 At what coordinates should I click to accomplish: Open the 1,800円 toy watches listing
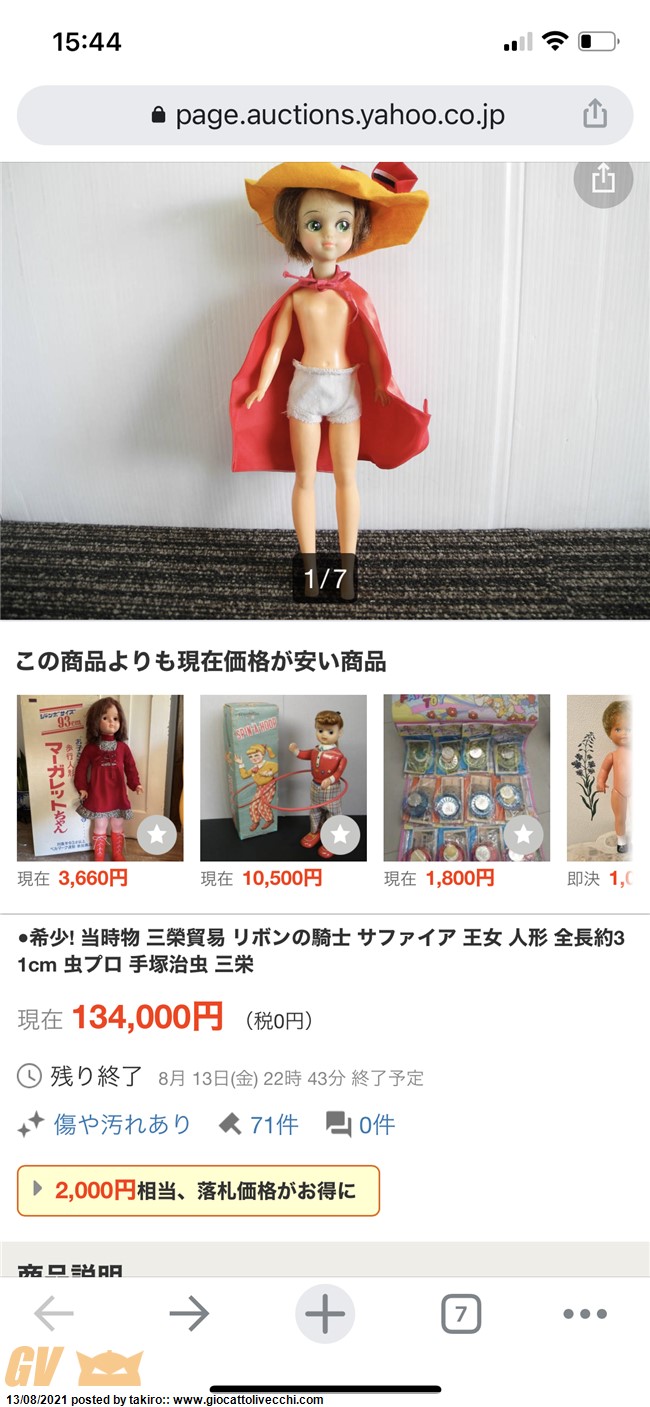coord(466,778)
